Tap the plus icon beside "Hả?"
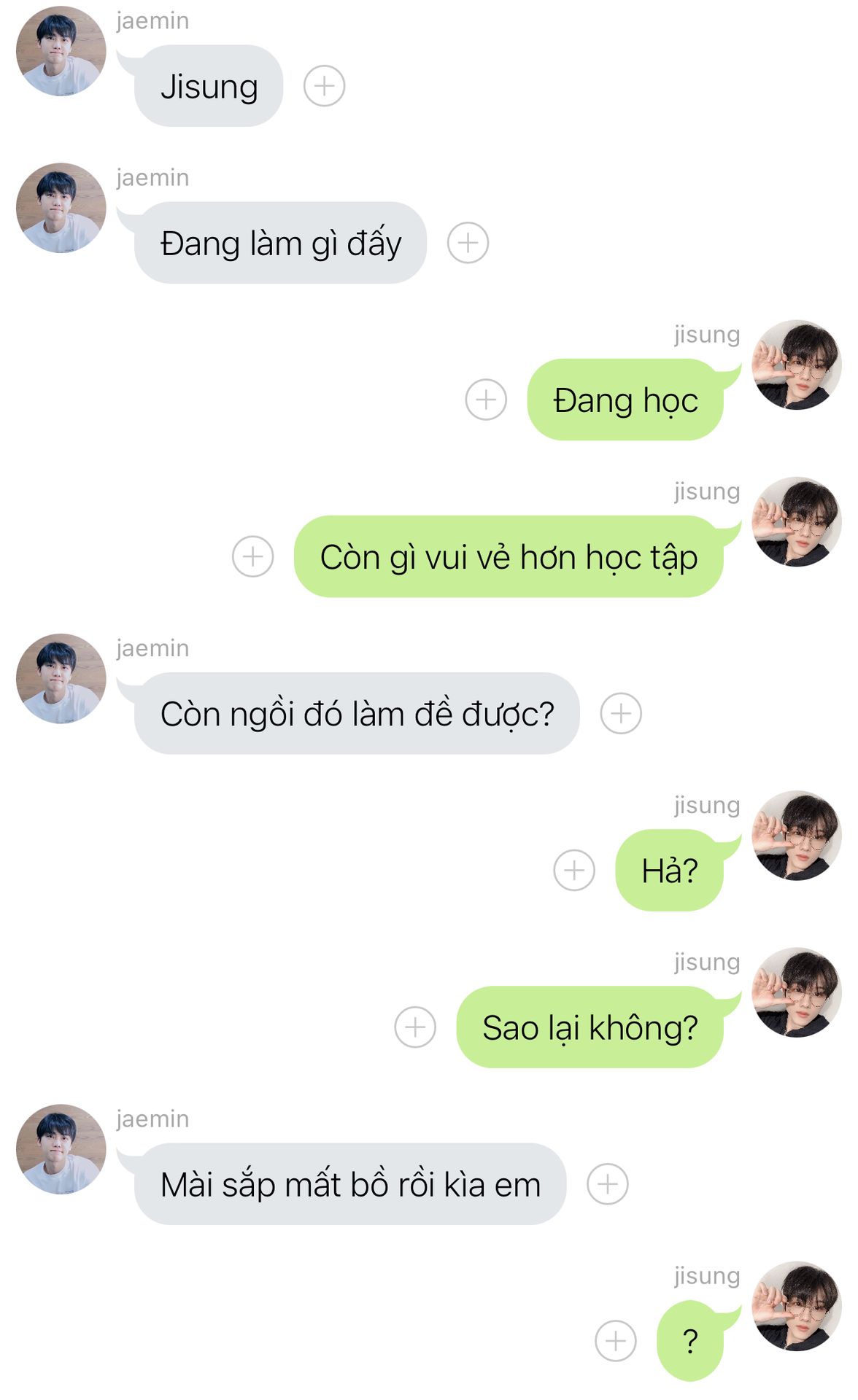This screenshot has height=1400, width=858. click(574, 870)
